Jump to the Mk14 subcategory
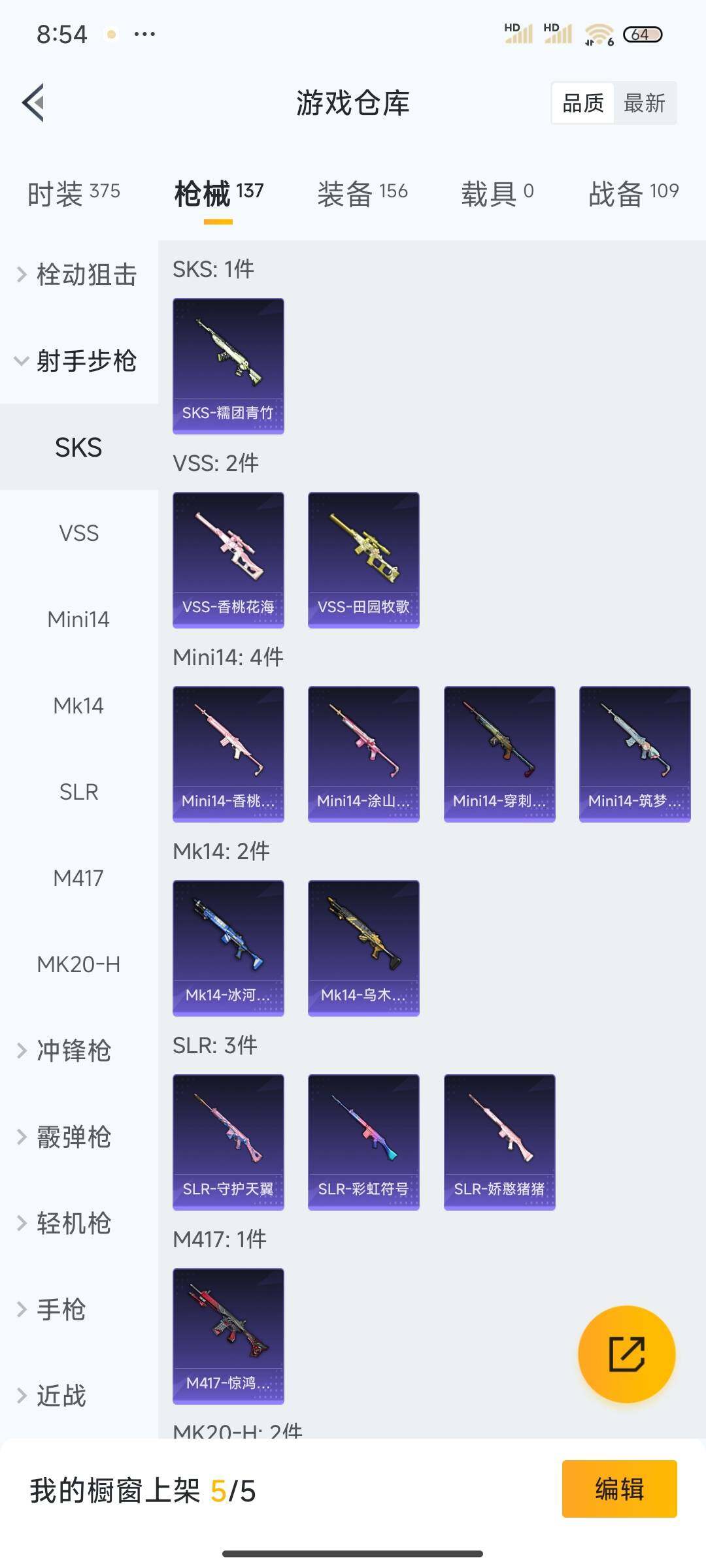This screenshot has width=706, height=1568. [78, 706]
